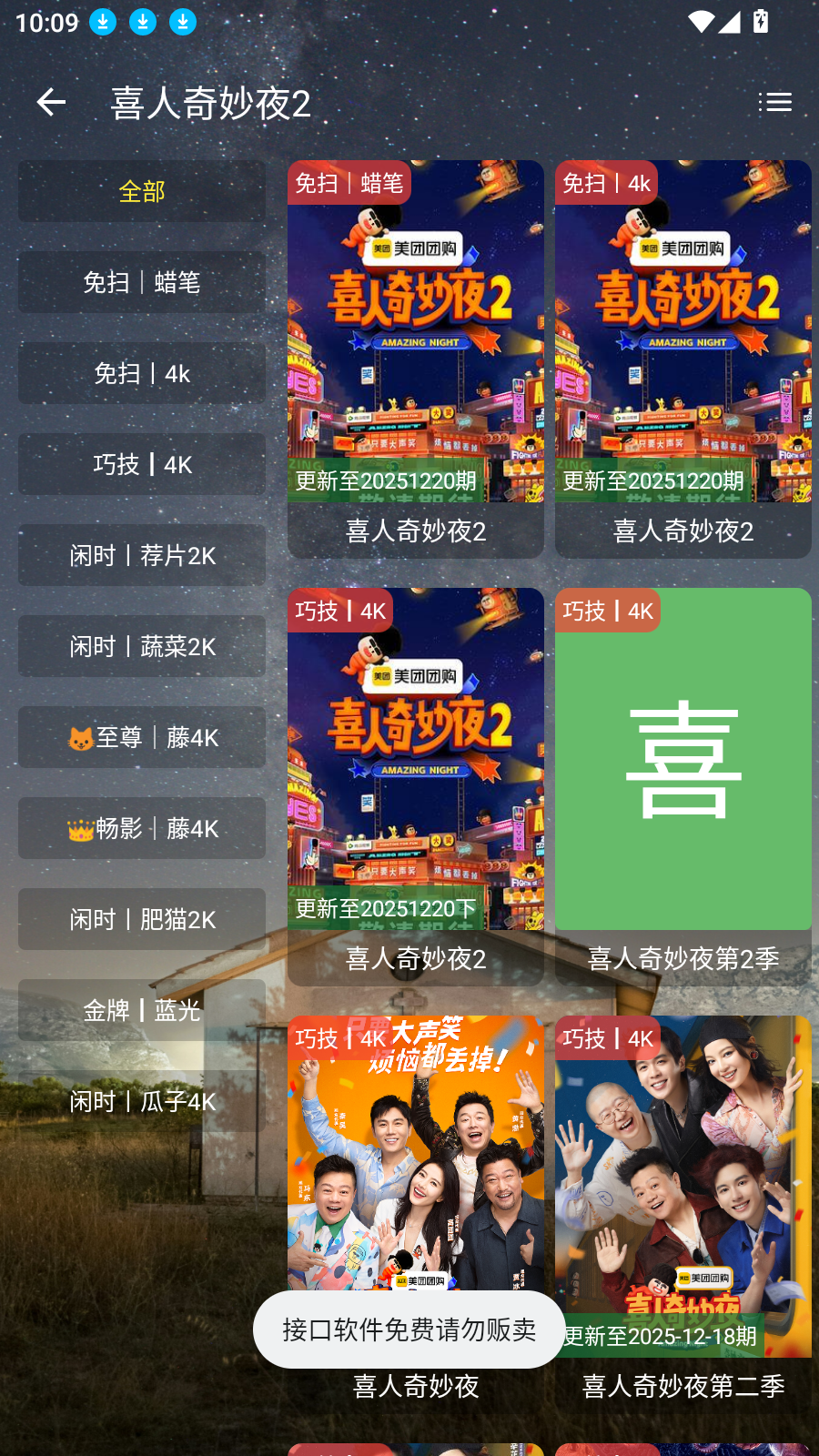Click the fox icon on 至尊|藤4K filter

tap(80, 738)
